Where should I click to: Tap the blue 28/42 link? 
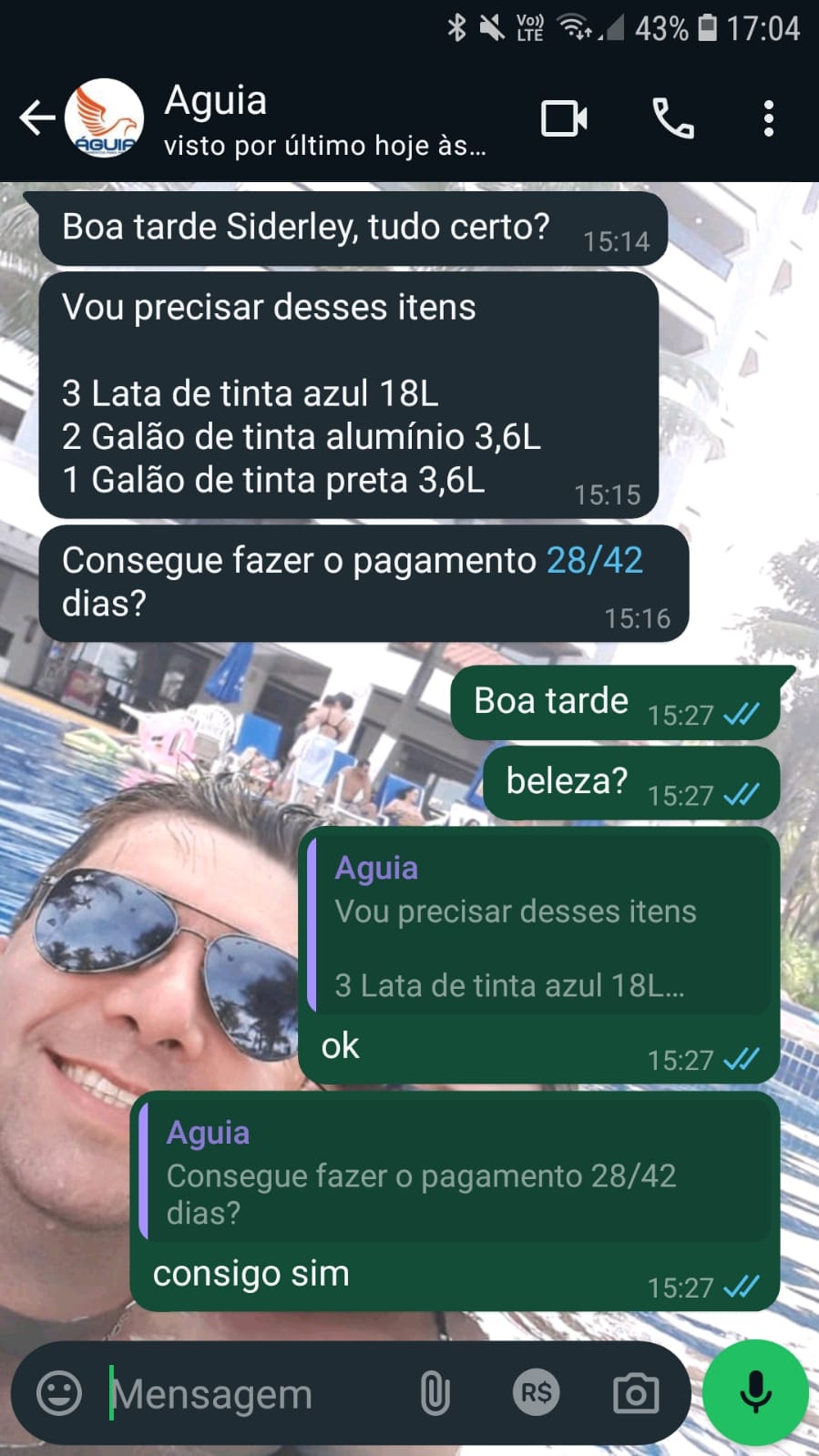[x=594, y=561]
